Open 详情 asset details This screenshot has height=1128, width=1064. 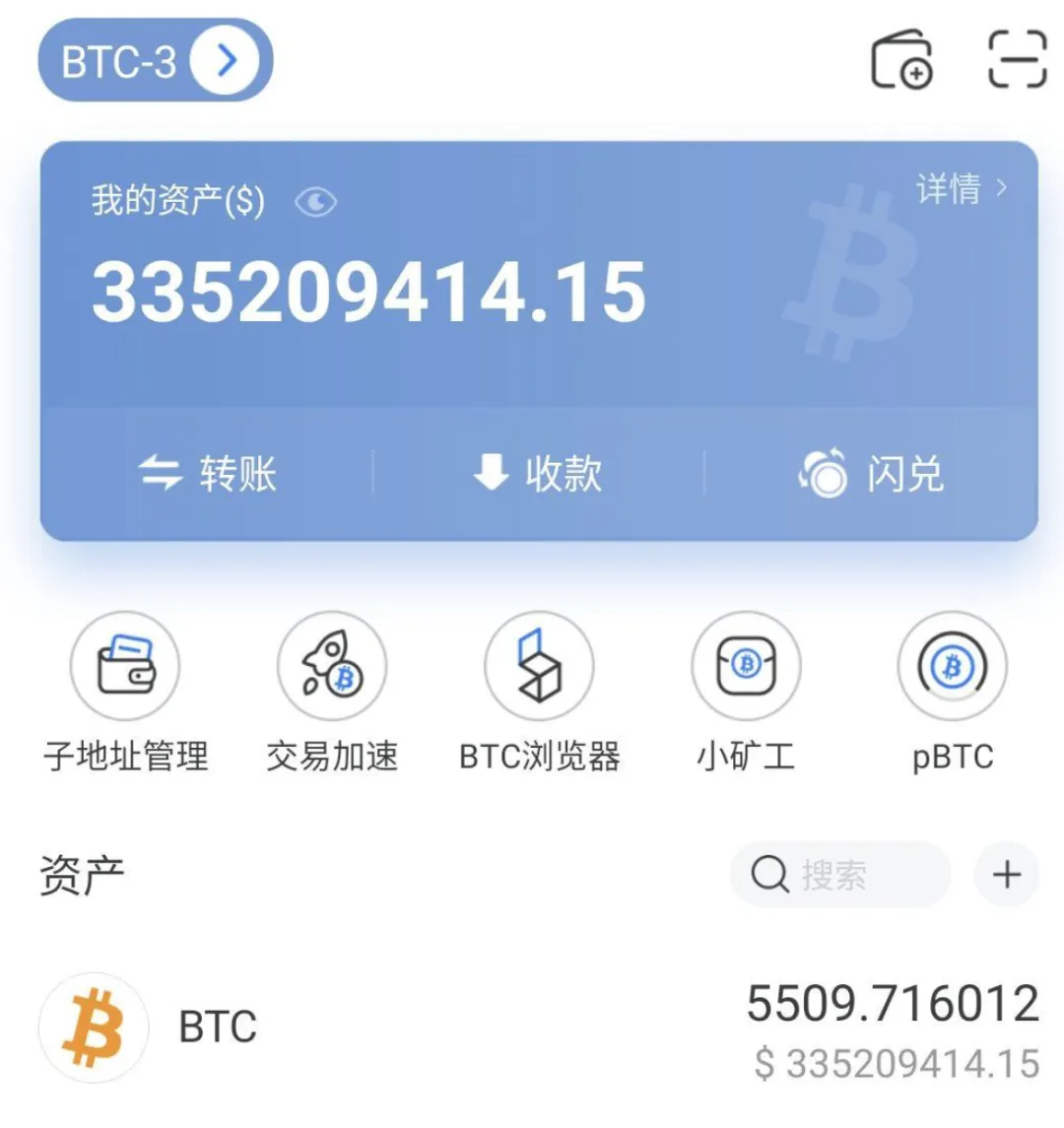pos(960,188)
